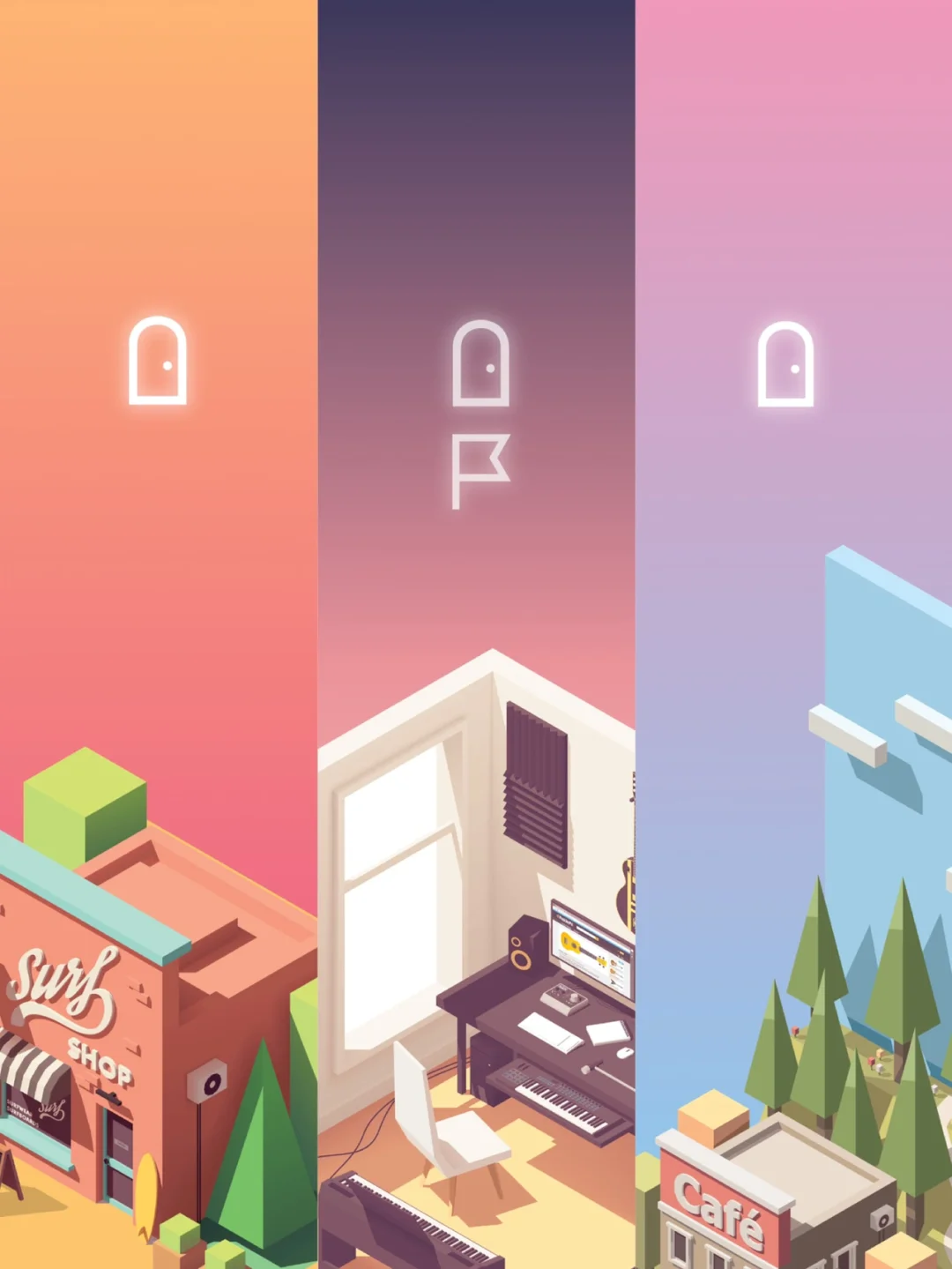952x1269 pixels.
Task: Enter the door above the Surf Shop scene
Action: [158, 361]
